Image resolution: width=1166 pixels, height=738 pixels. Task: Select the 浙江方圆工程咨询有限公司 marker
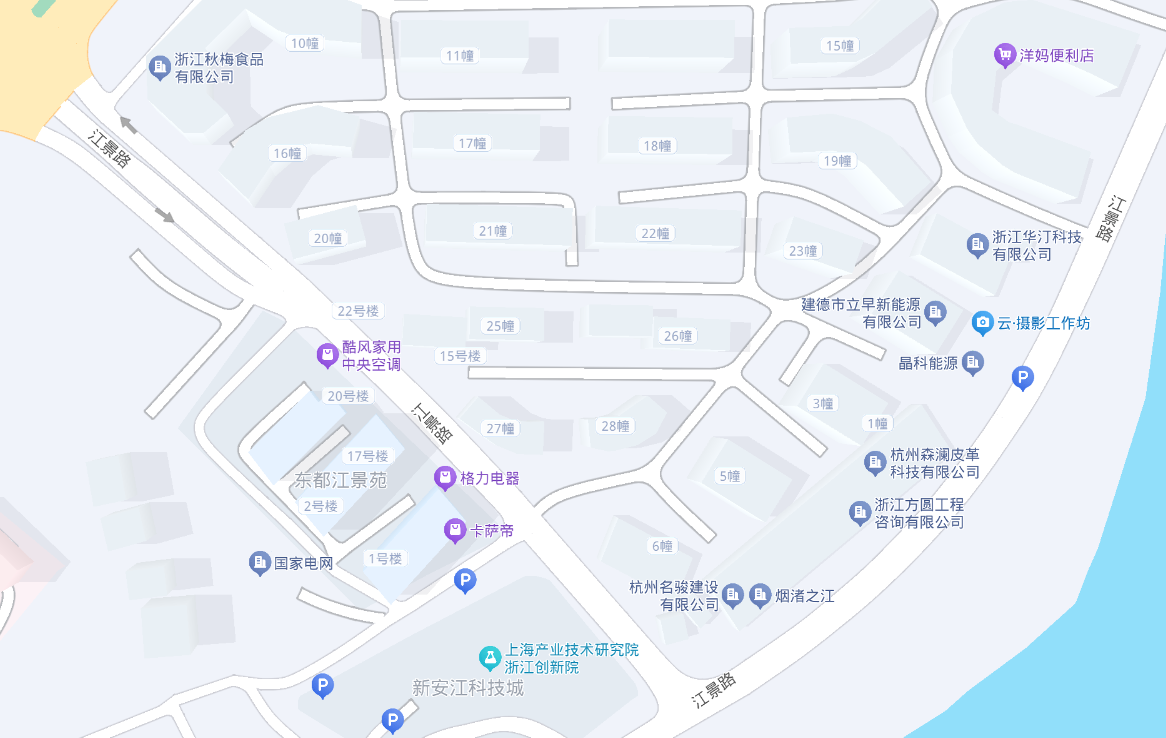pos(859,512)
